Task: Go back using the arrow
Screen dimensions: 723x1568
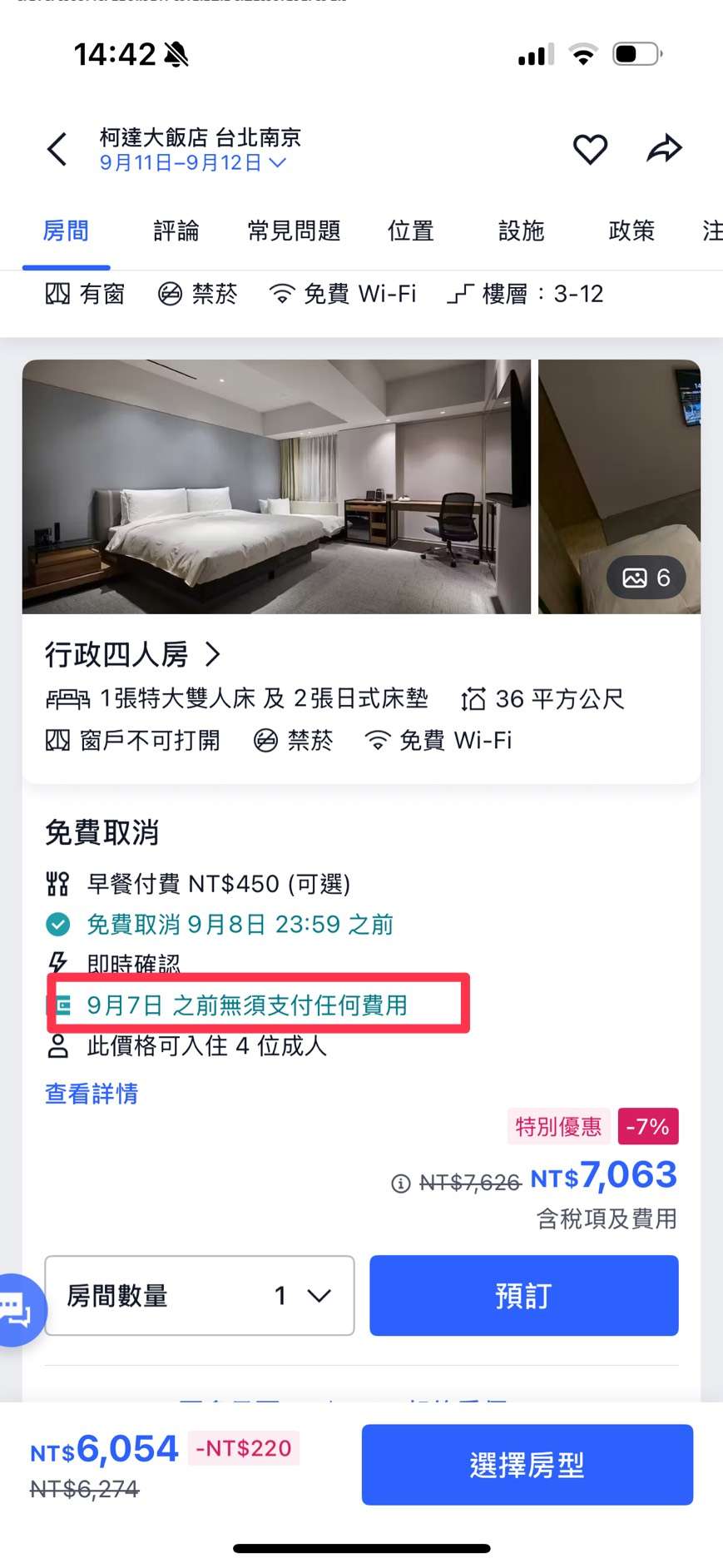Action: pyautogui.click(x=57, y=150)
